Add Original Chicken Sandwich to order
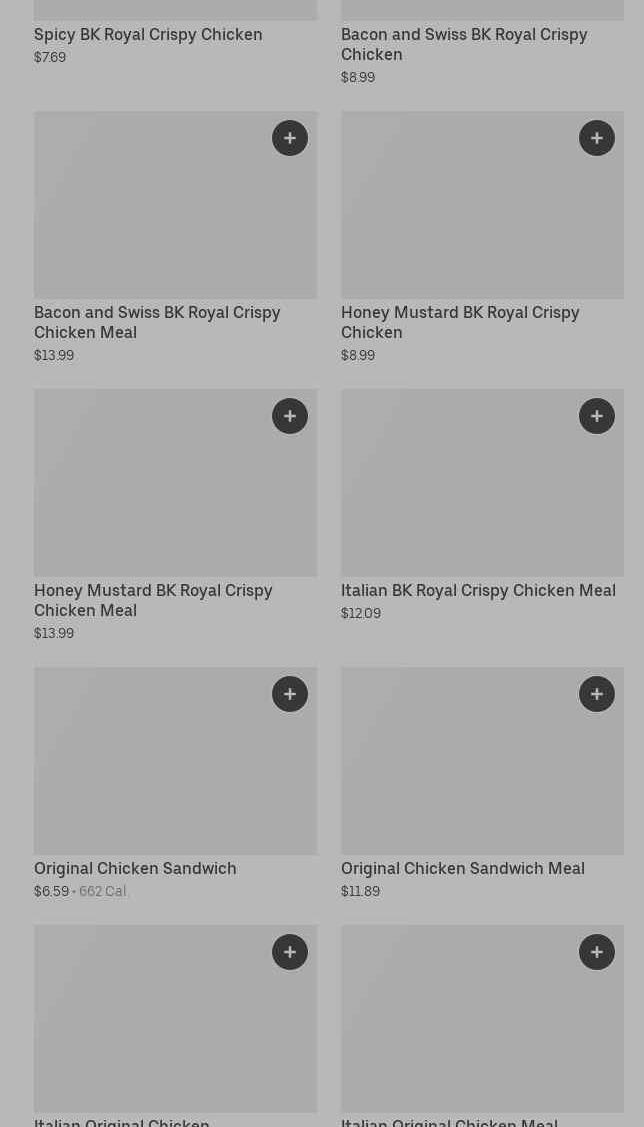This screenshot has width=644, height=1127. (x=290, y=694)
